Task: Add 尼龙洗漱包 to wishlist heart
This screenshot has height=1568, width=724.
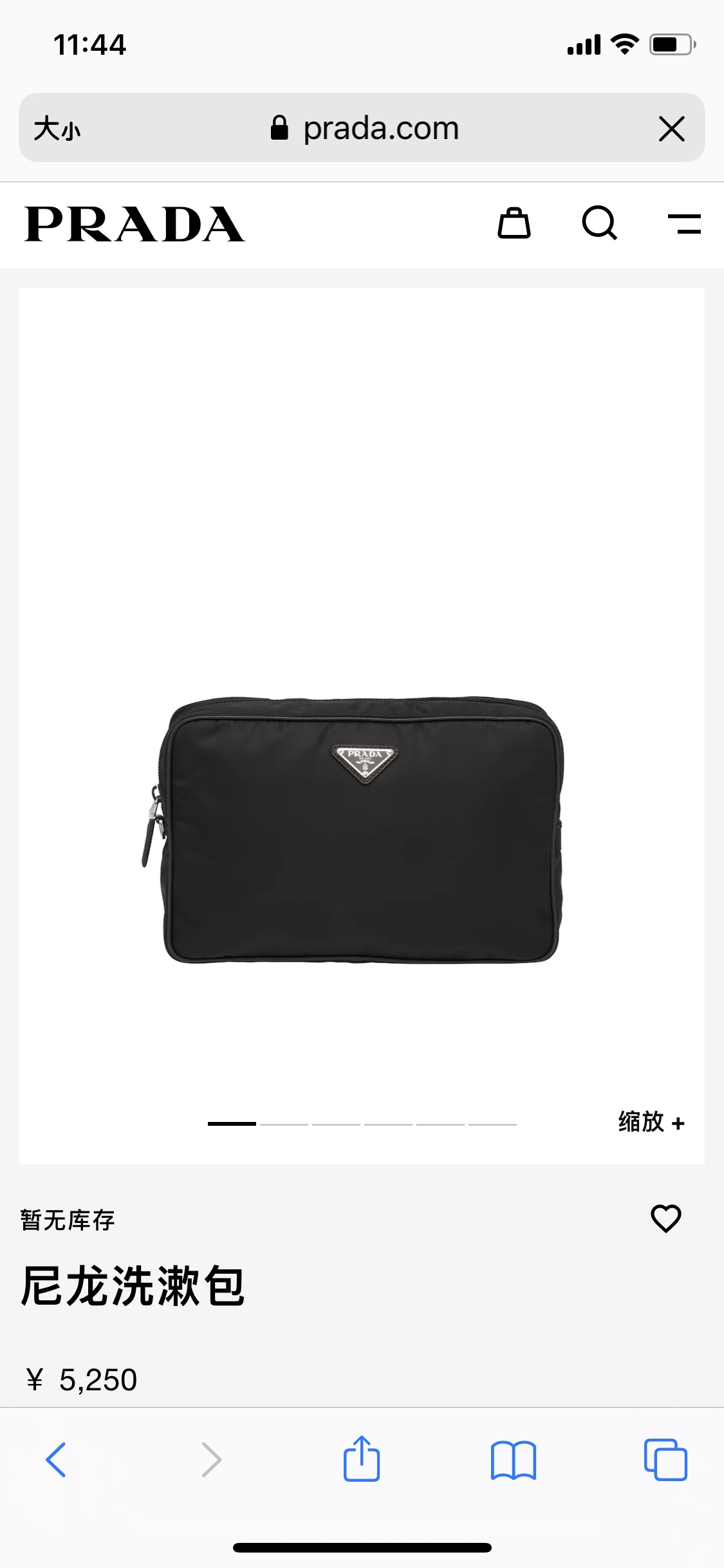Action: click(x=665, y=1218)
